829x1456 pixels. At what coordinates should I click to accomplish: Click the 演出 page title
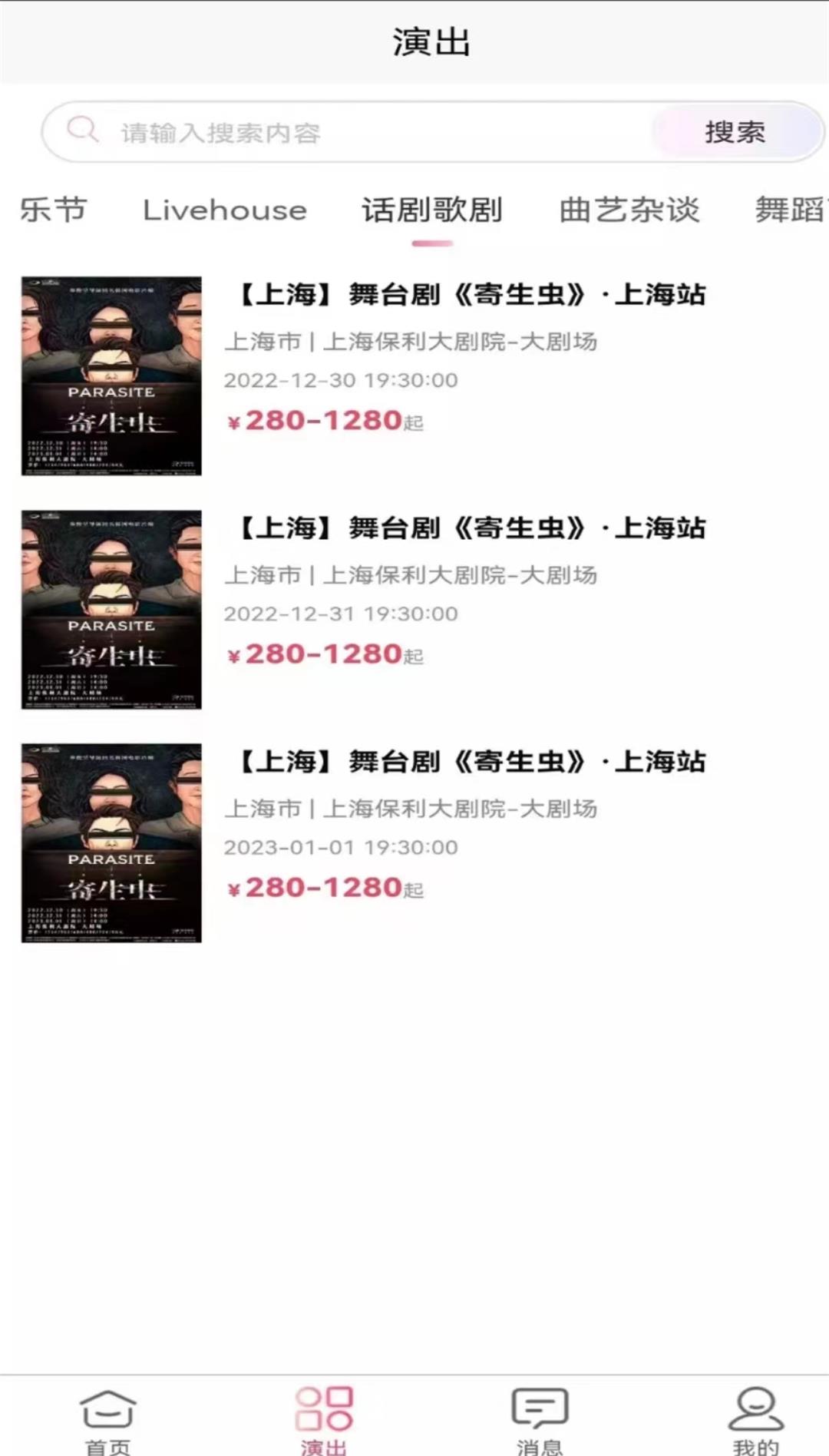tap(432, 42)
